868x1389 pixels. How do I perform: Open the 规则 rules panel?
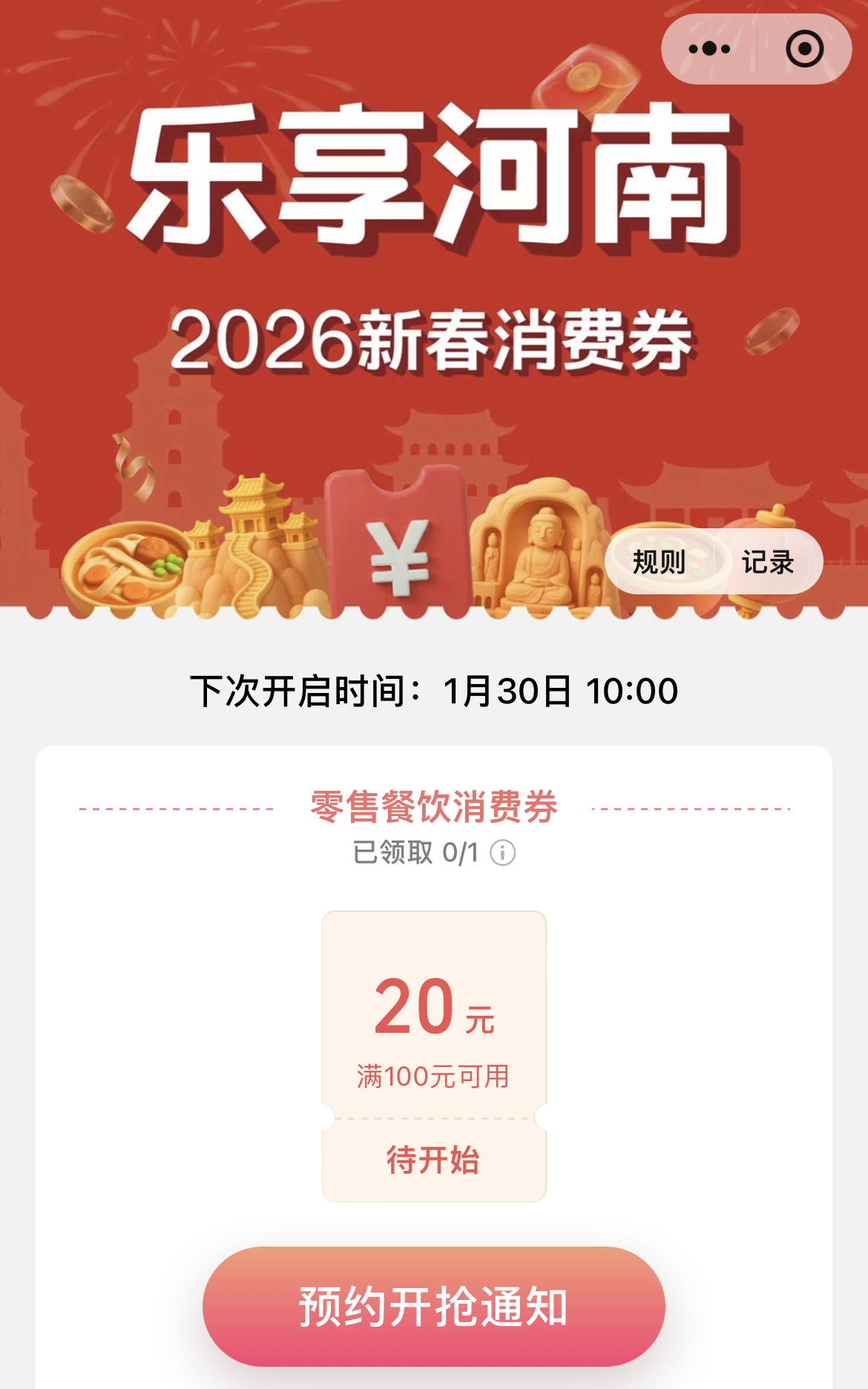(x=659, y=562)
